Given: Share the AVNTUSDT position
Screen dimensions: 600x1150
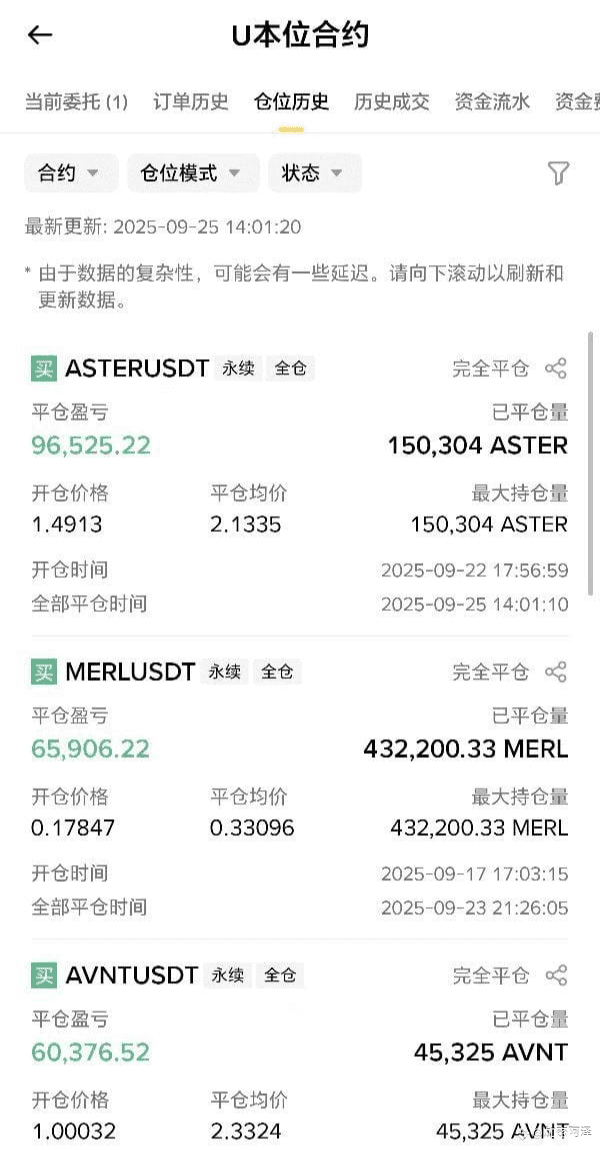Looking at the screenshot, I should coord(556,975).
